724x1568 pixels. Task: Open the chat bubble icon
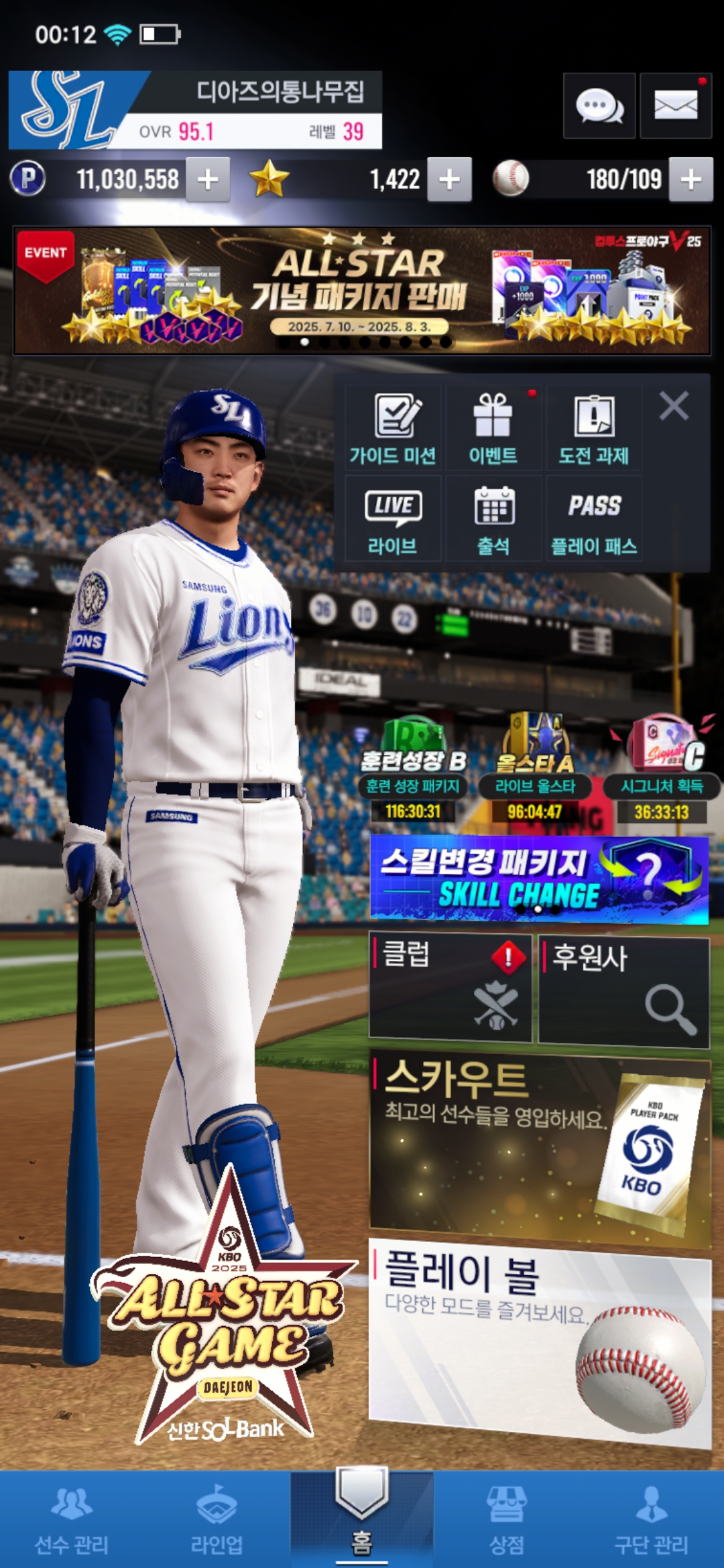click(599, 106)
